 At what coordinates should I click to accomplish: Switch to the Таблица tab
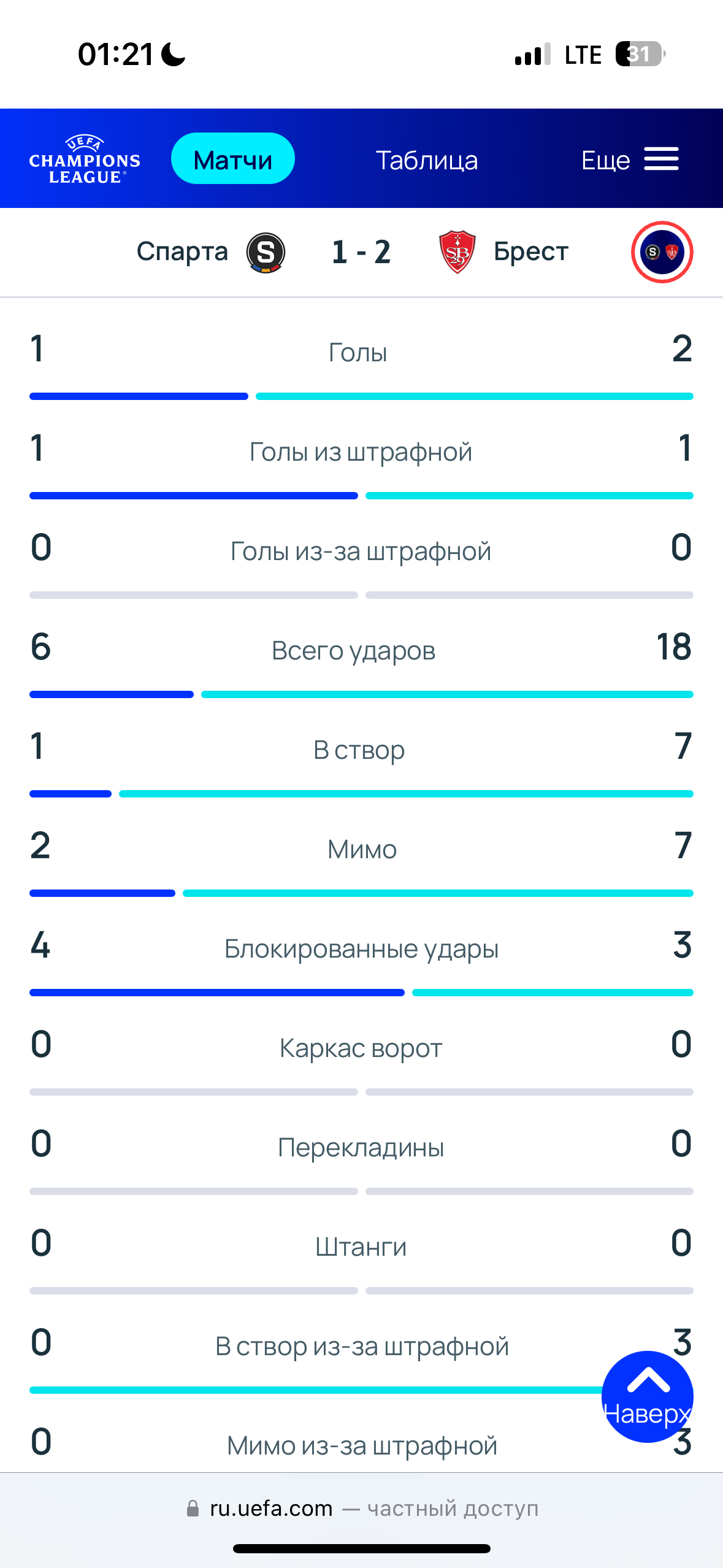(x=426, y=160)
